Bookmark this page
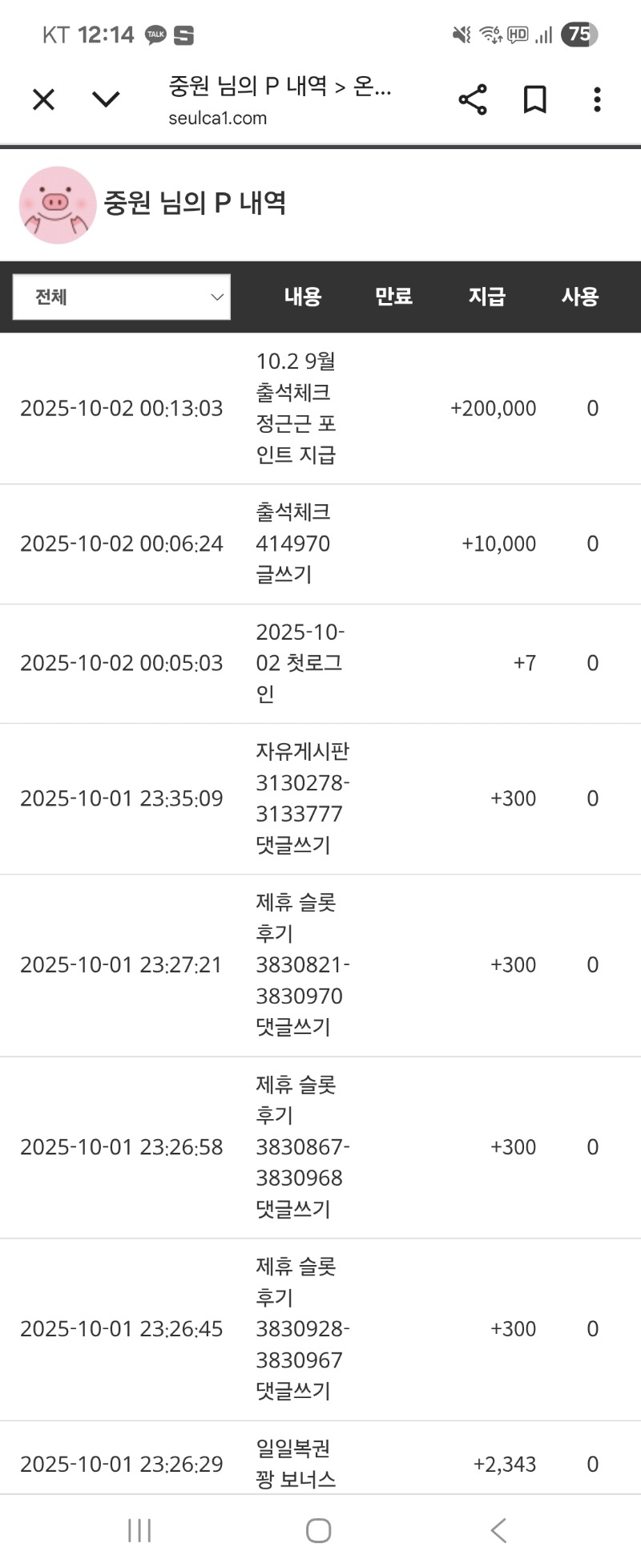The image size is (641, 1568). click(x=534, y=99)
